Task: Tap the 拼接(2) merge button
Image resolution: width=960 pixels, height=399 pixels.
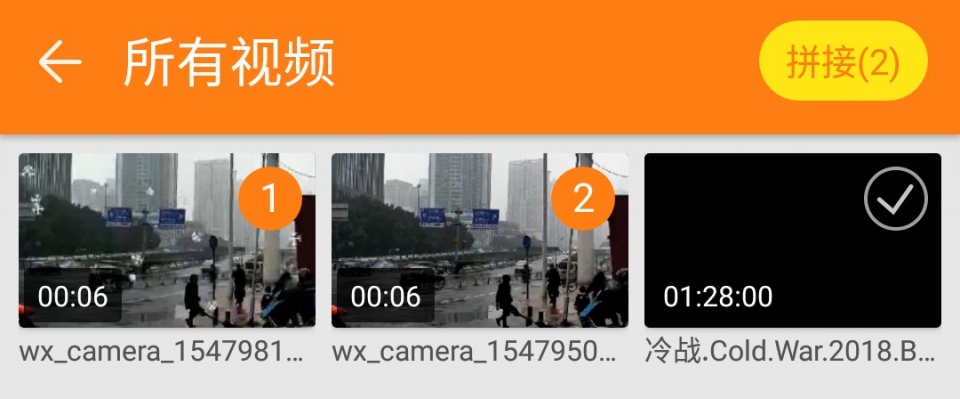Action: (x=843, y=61)
